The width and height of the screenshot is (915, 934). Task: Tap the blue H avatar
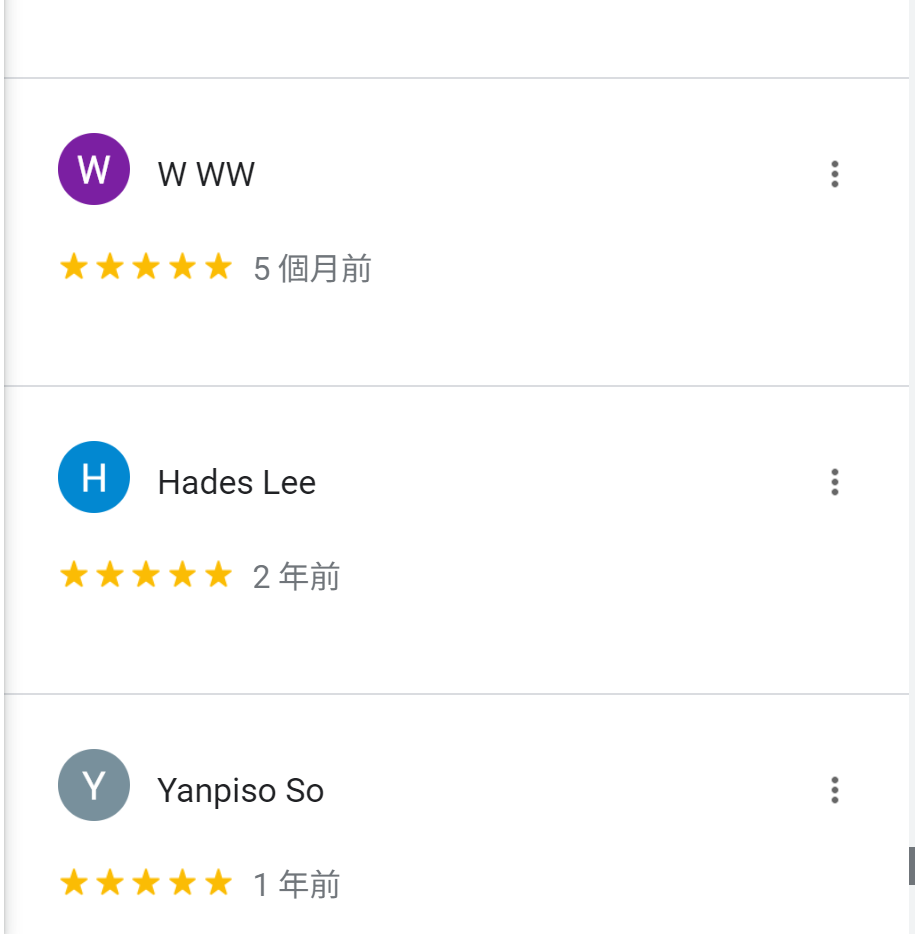pos(94,477)
